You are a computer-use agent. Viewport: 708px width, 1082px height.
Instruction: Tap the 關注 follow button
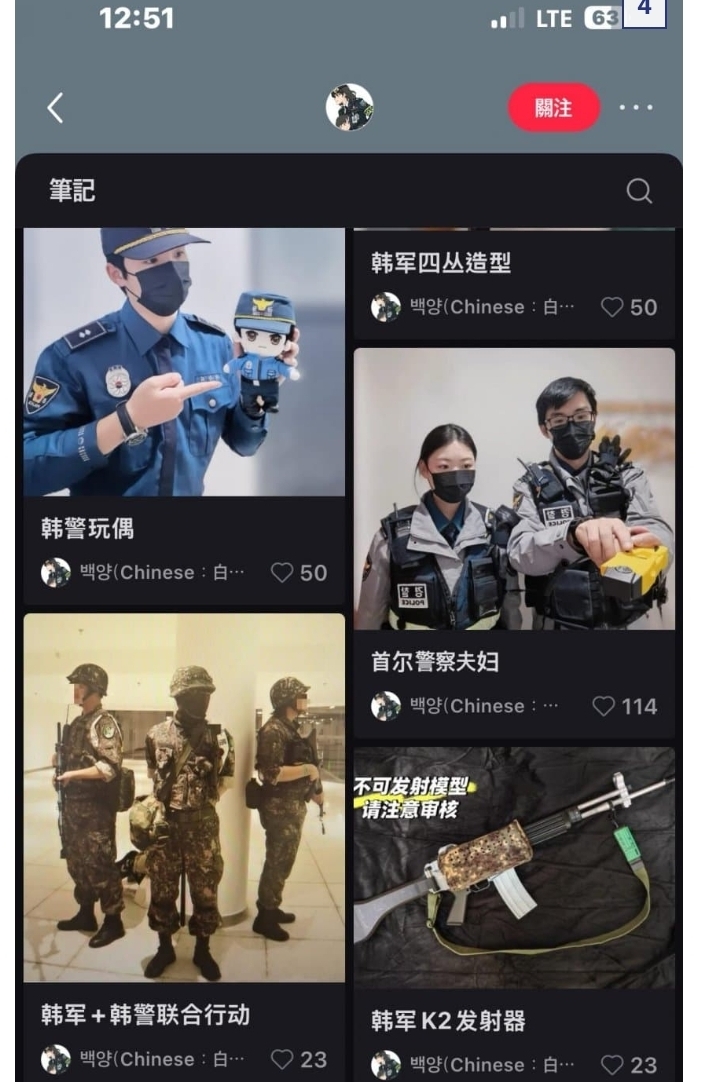pyautogui.click(x=554, y=108)
